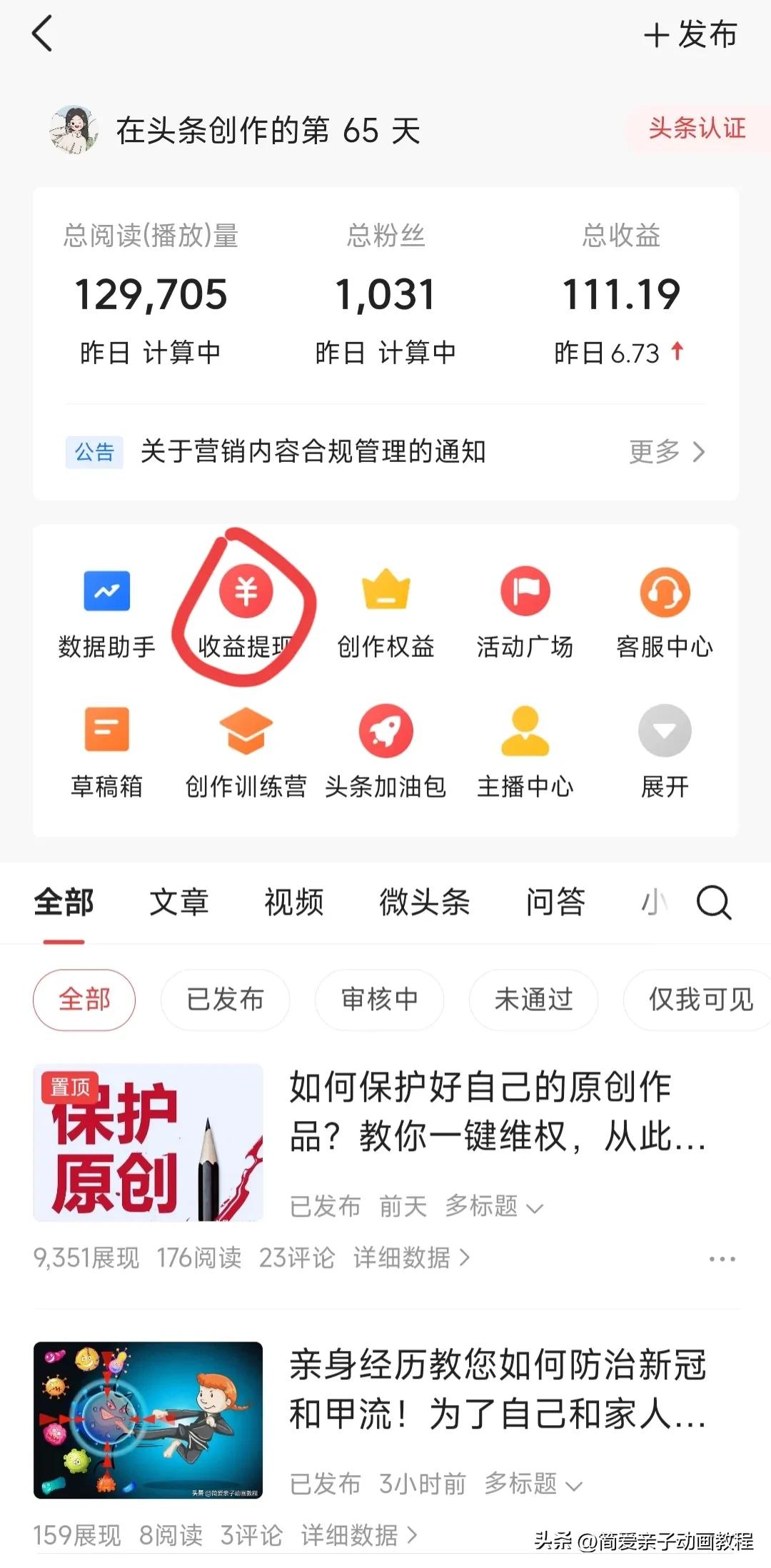Select the 未通过 rejected filter
This screenshot has height=1568, width=771.
tap(533, 1000)
